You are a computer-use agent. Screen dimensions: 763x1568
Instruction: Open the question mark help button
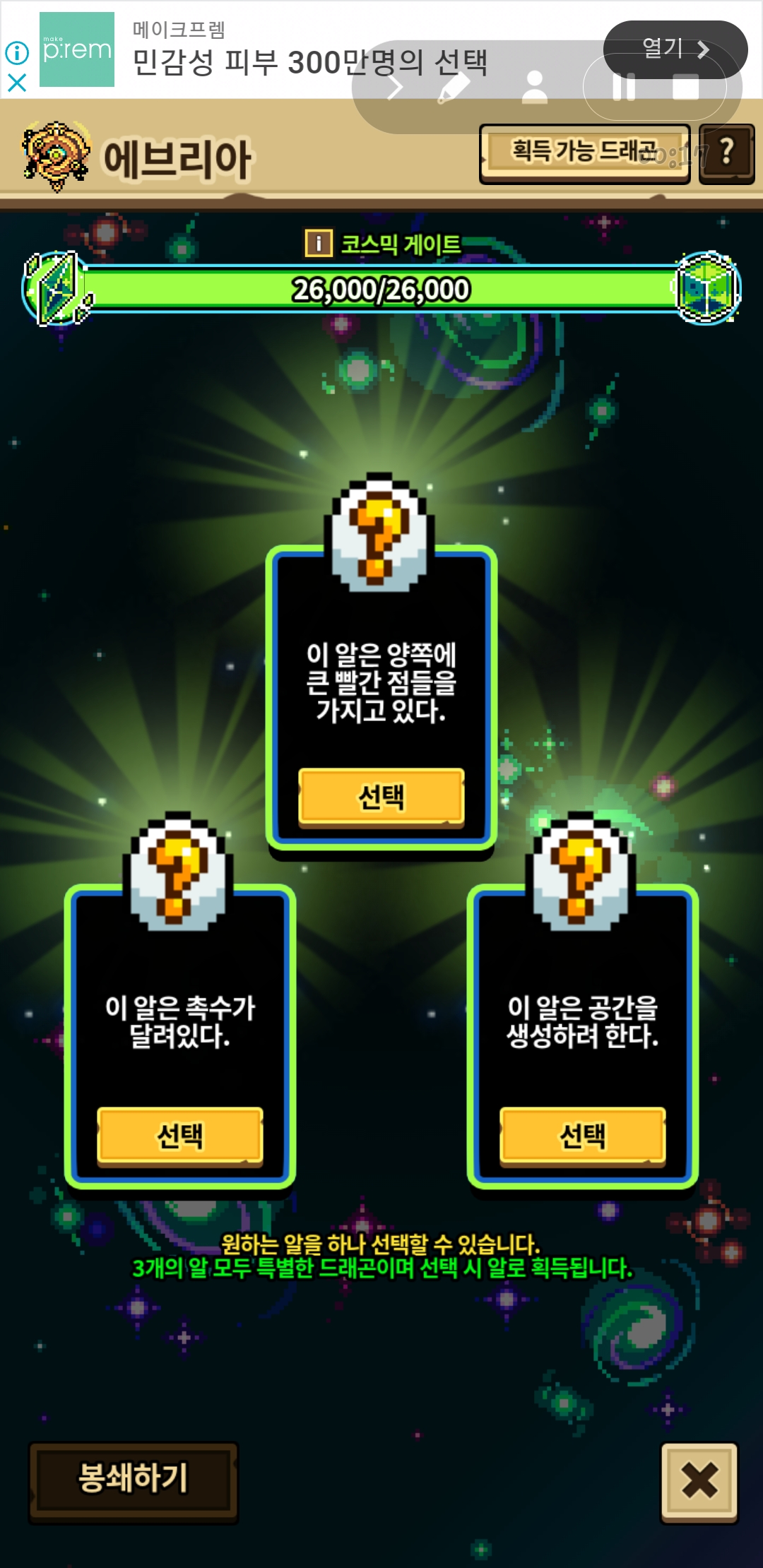pyautogui.click(x=727, y=154)
